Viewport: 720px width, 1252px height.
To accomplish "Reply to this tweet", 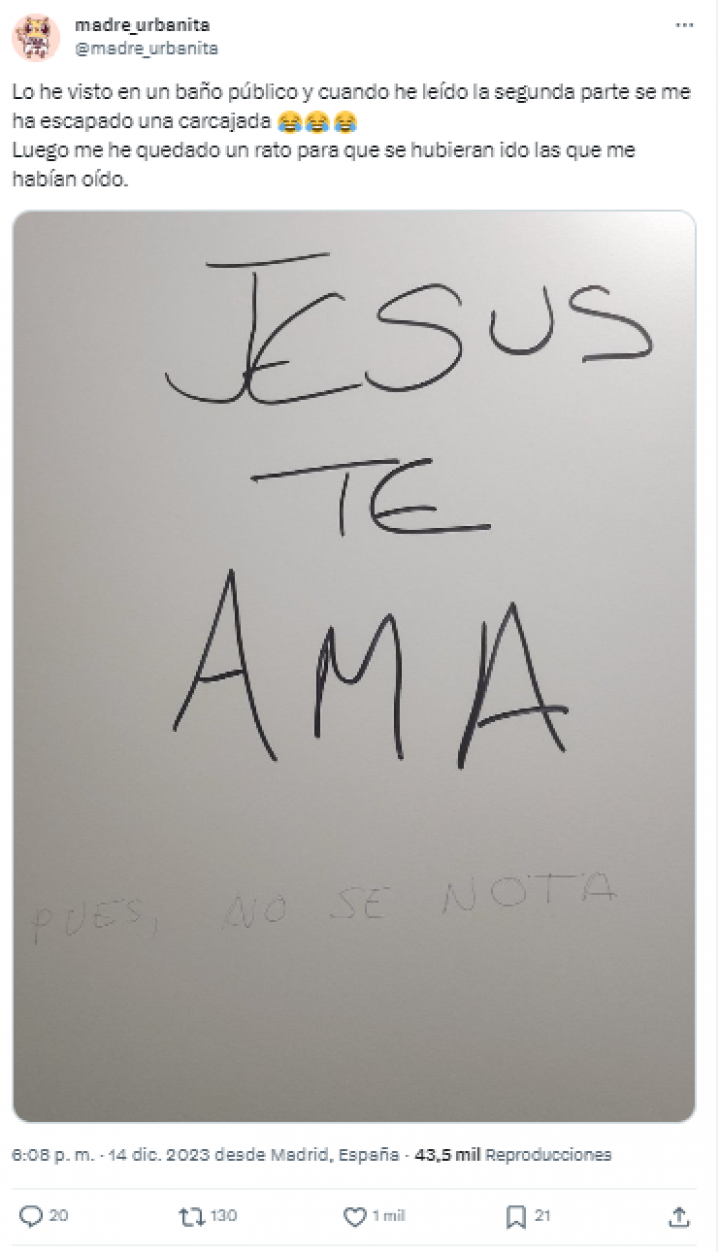I will (x=32, y=1216).
